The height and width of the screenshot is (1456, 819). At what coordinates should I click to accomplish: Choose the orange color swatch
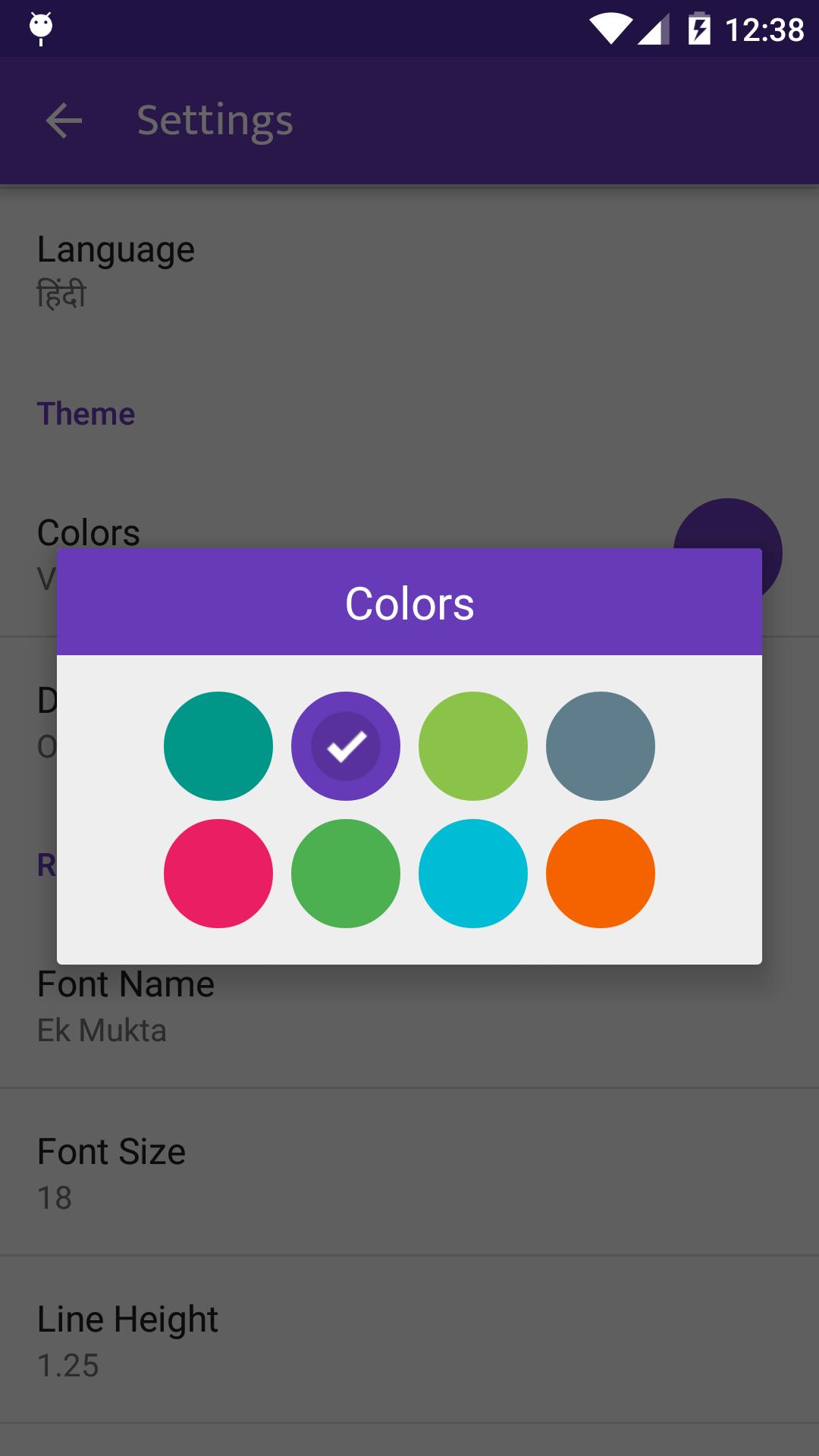point(601,874)
